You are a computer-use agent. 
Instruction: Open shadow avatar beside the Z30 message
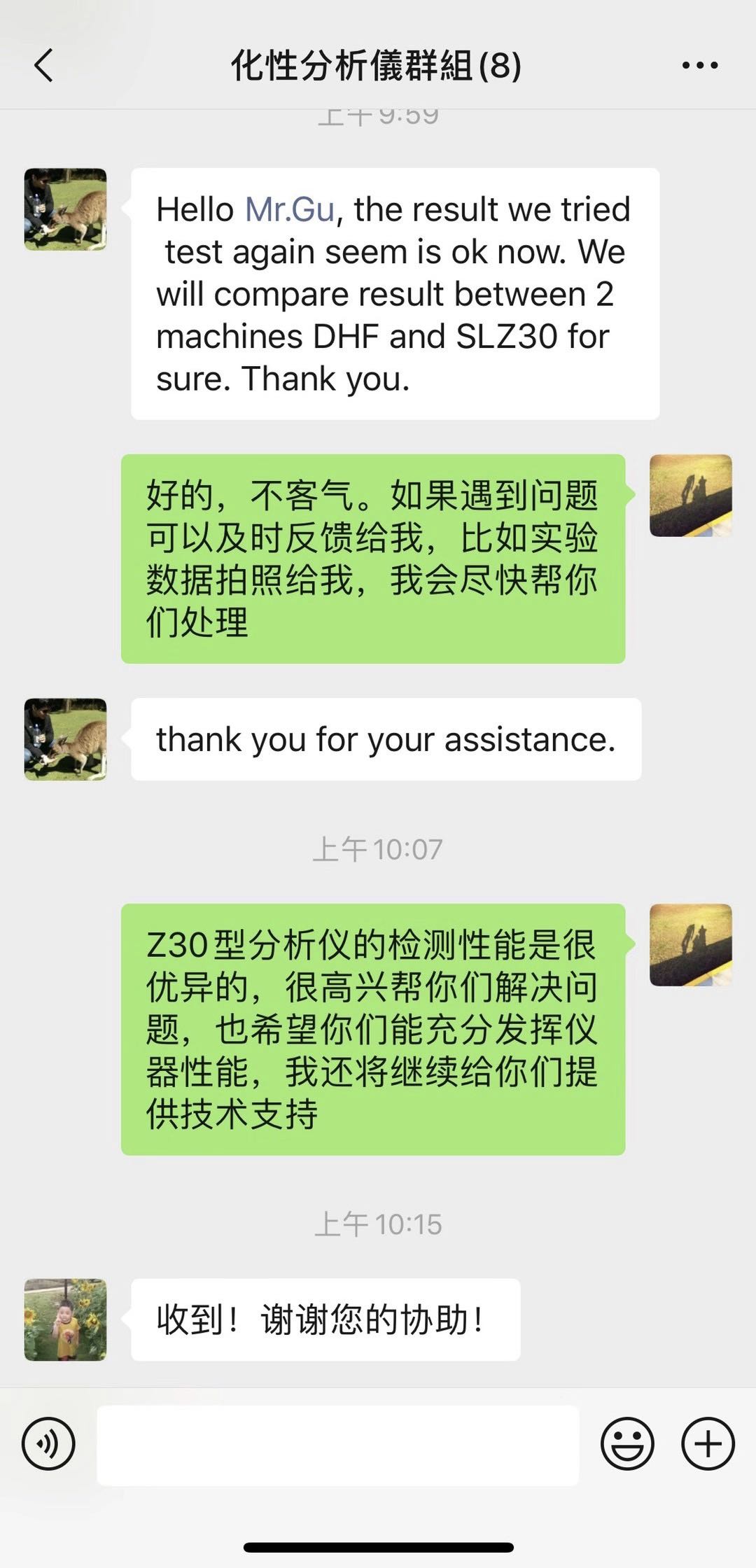[x=691, y=945]
